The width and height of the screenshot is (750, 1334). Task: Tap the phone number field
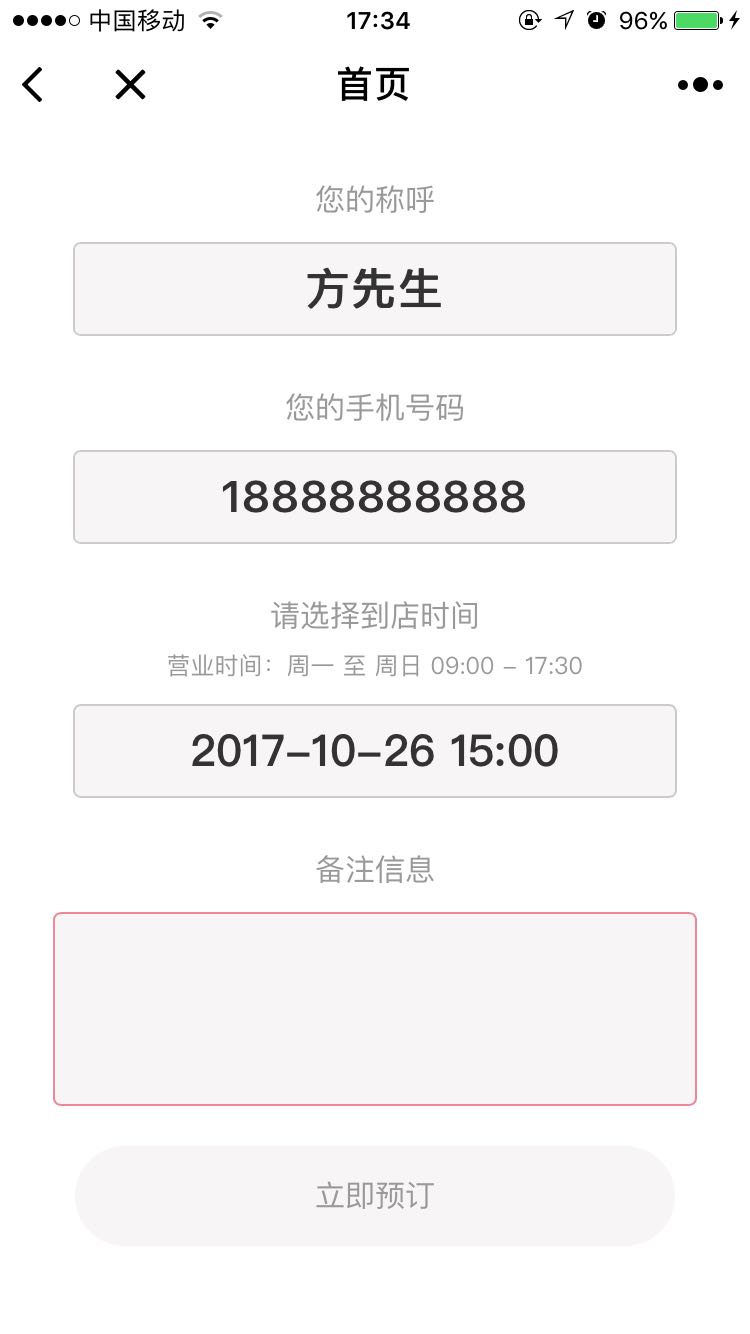pyautogui.click(x=375, y=497)
